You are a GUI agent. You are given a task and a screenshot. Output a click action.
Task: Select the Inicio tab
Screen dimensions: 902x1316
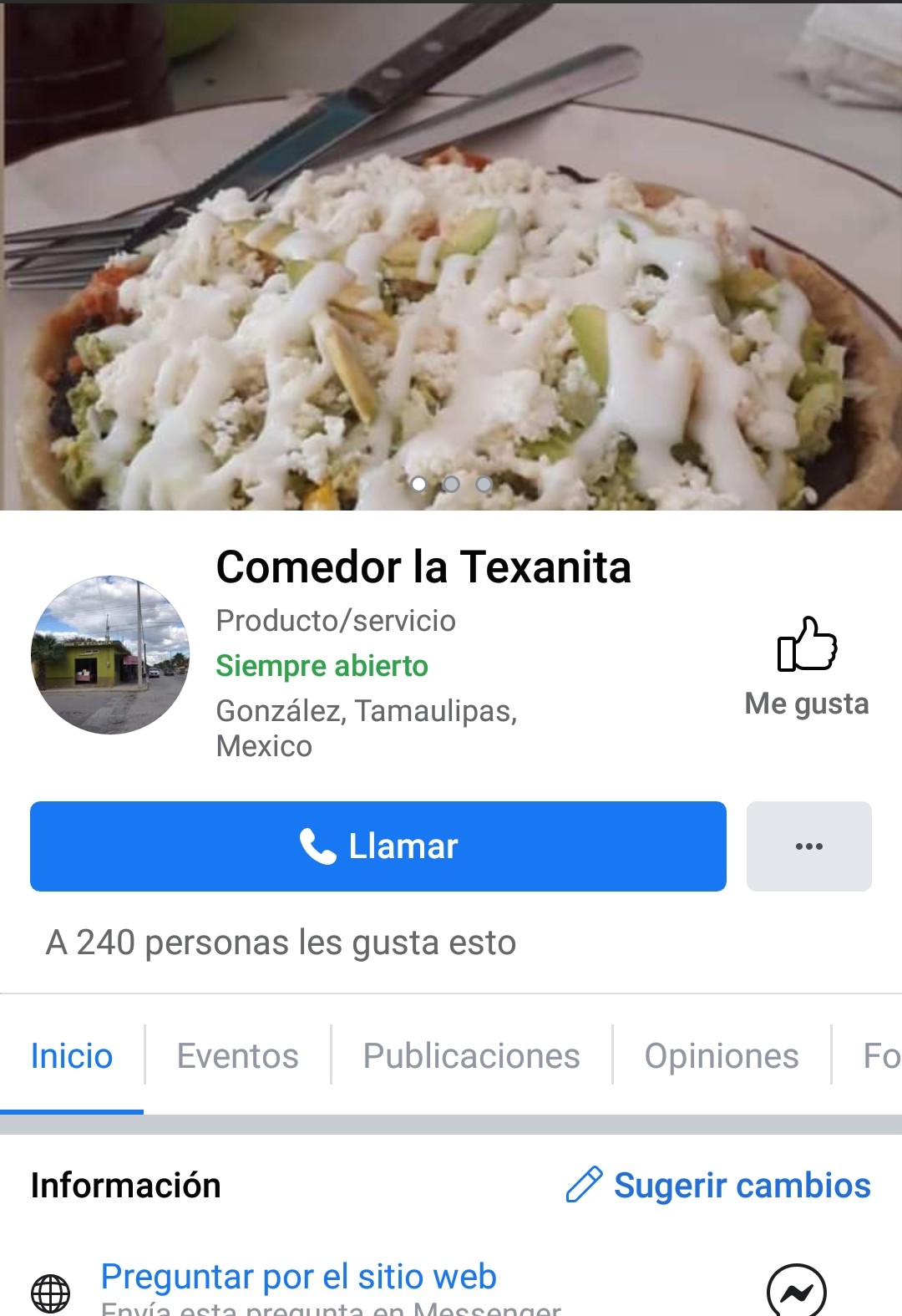click(72, 1056)
